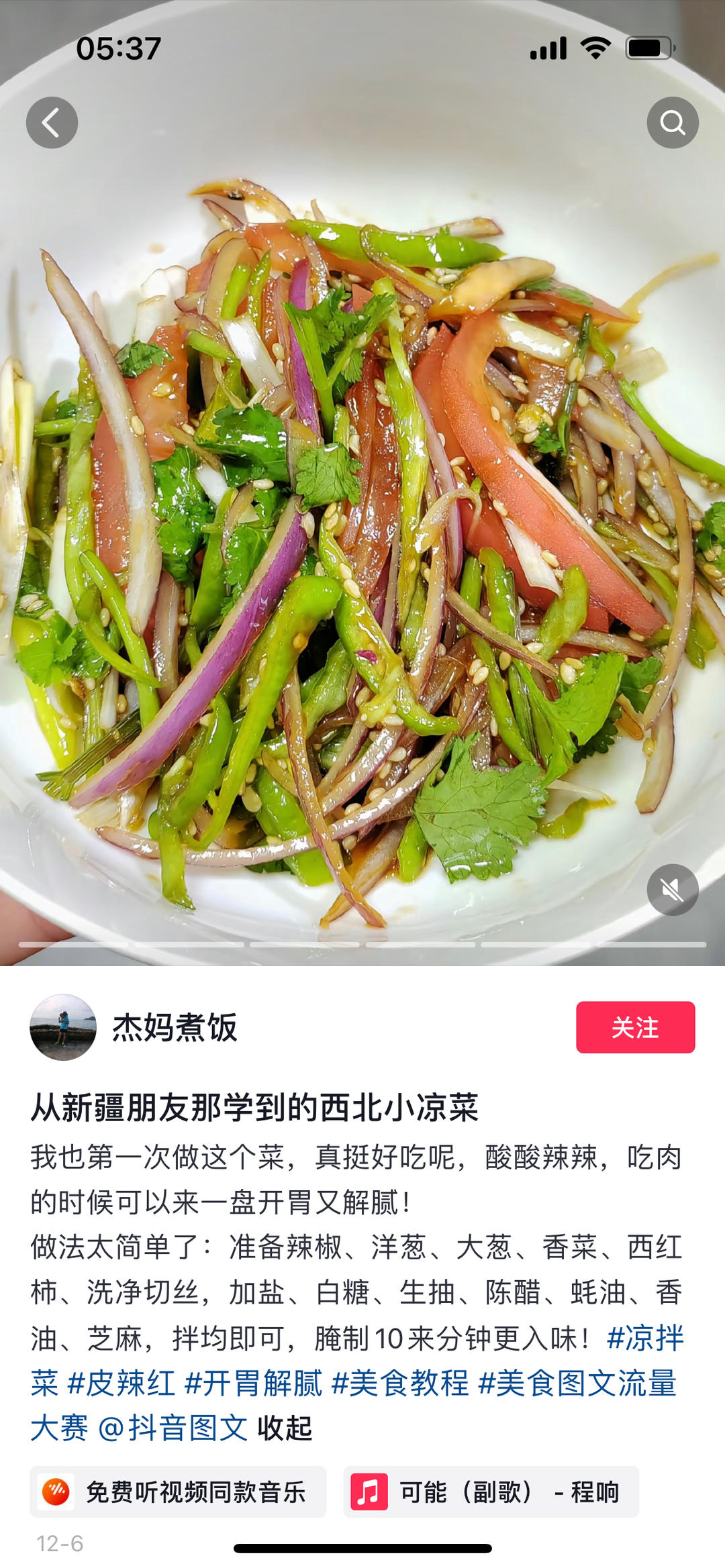Open the song 可能（副歌）- 程响
725x1568 pixels.
(491, 1492)
